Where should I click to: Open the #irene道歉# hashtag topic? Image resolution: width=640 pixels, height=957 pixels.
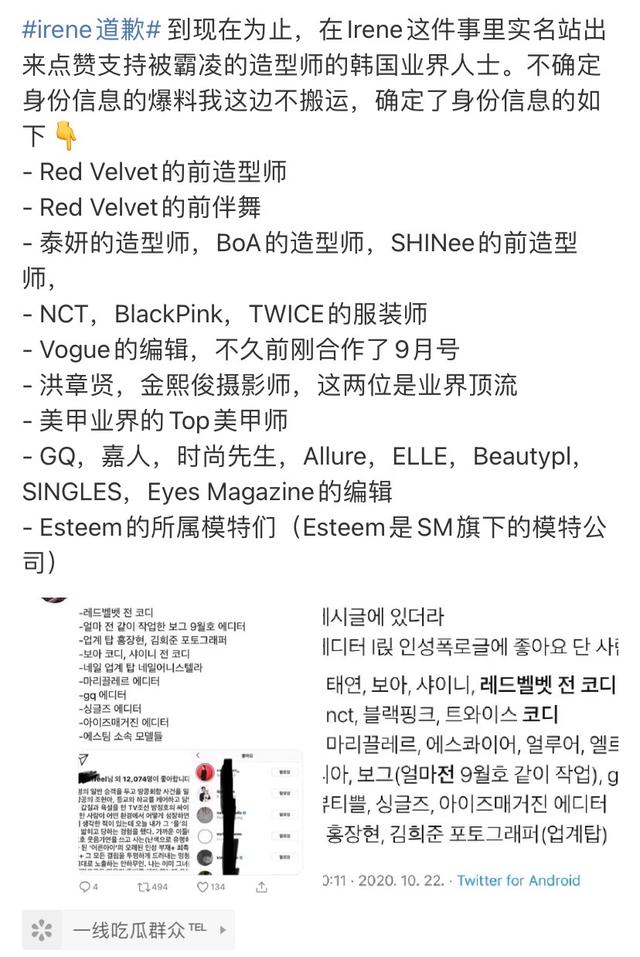[x=90, y=27]
